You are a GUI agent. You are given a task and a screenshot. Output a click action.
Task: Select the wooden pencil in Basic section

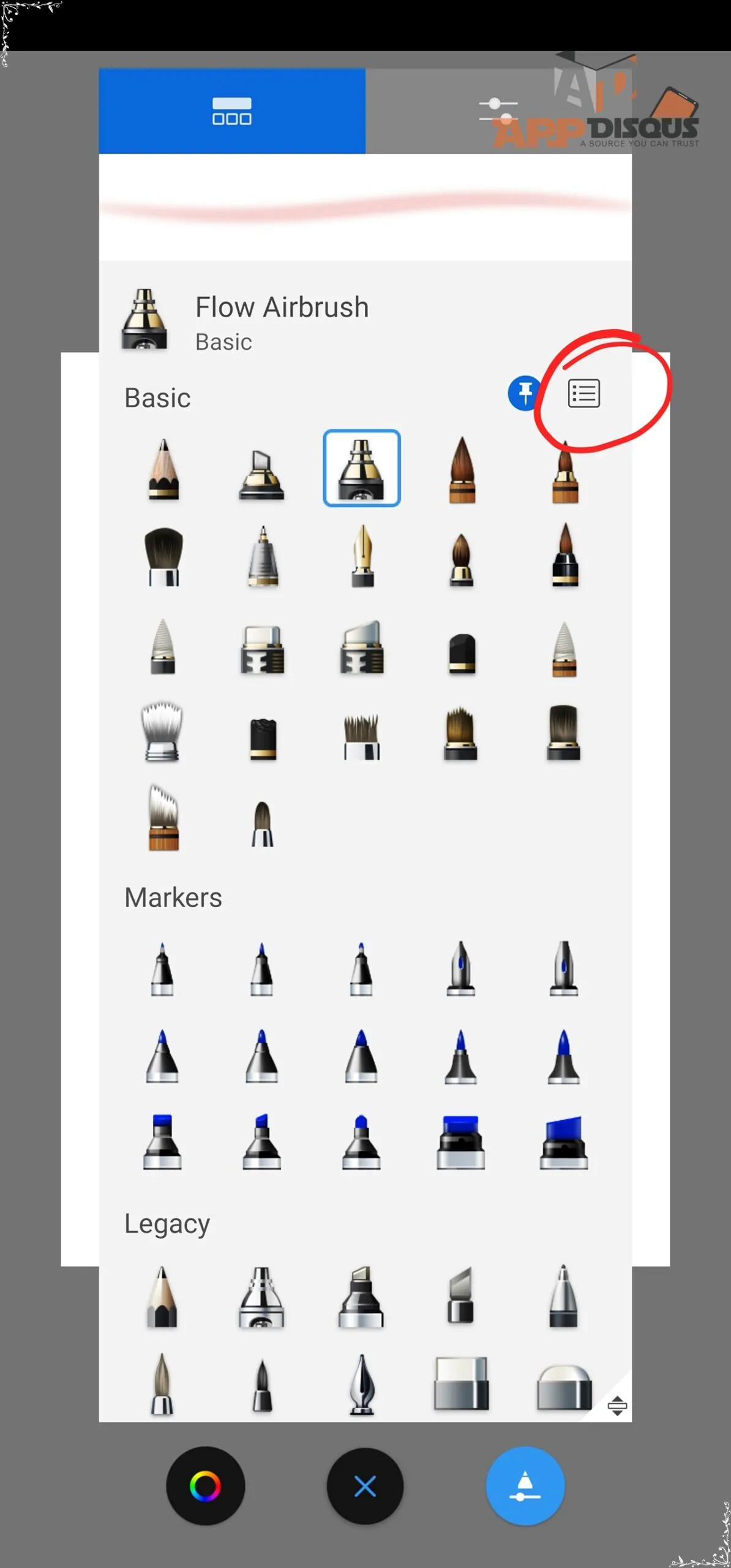pos(163,469)
